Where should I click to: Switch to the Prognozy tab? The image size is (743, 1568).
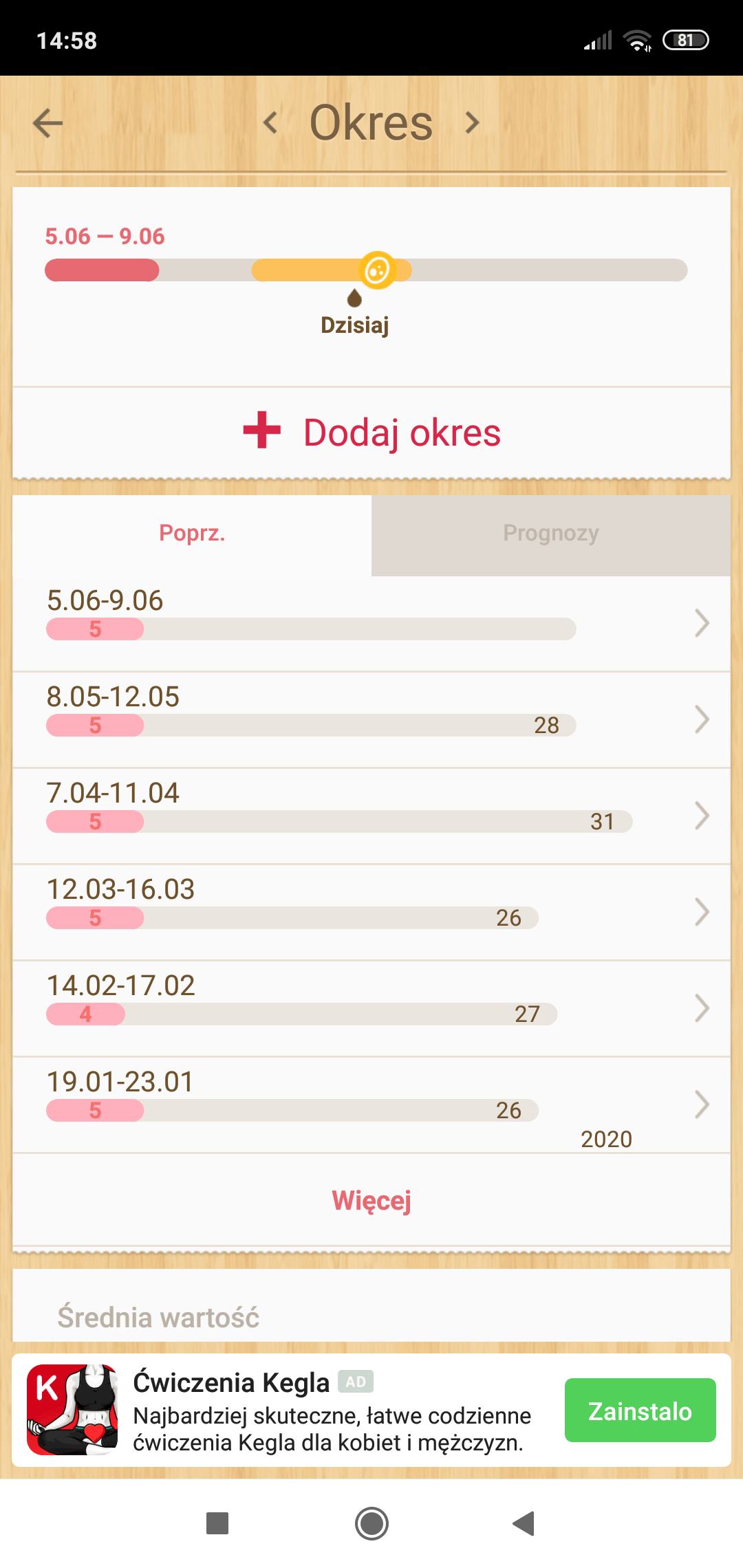550,534
